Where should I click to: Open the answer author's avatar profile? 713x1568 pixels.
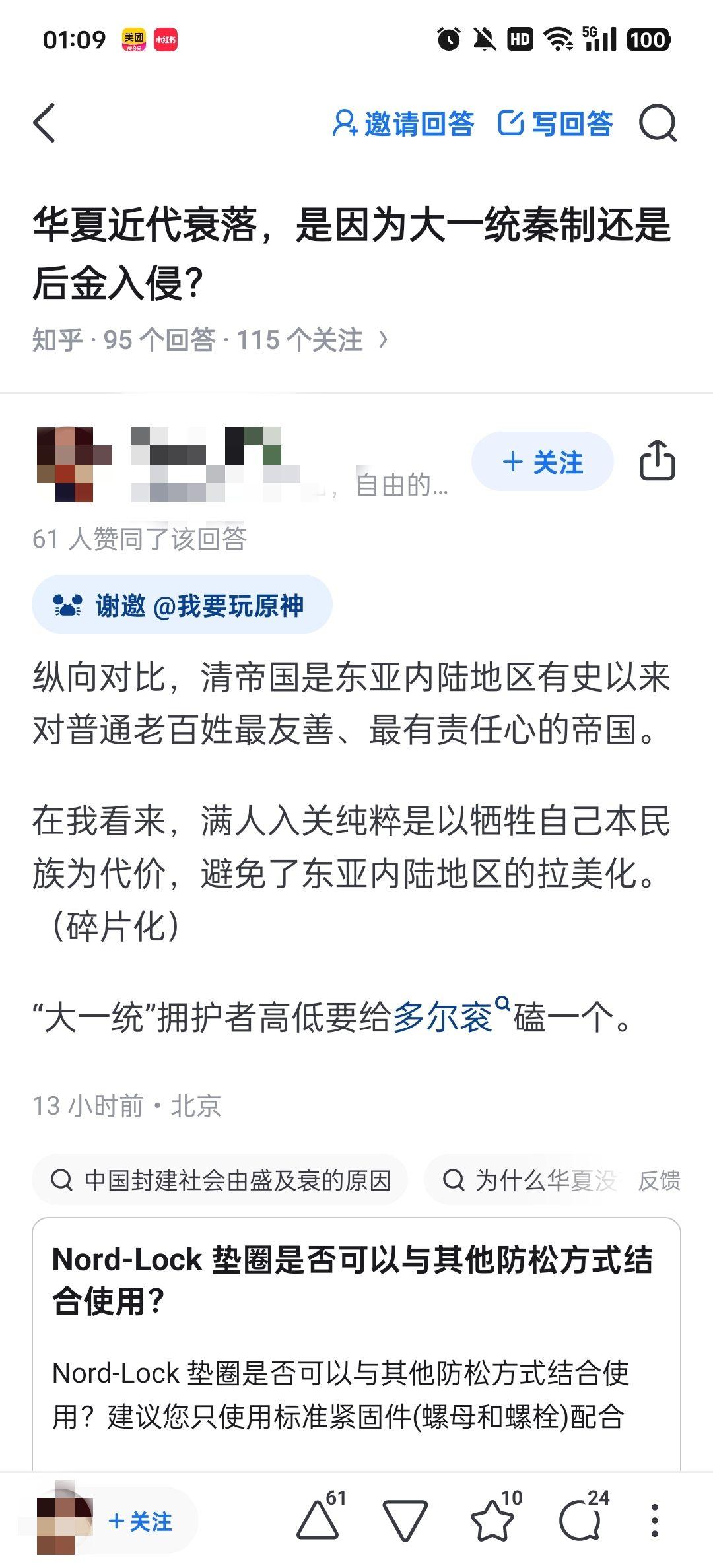coord(74,465)
